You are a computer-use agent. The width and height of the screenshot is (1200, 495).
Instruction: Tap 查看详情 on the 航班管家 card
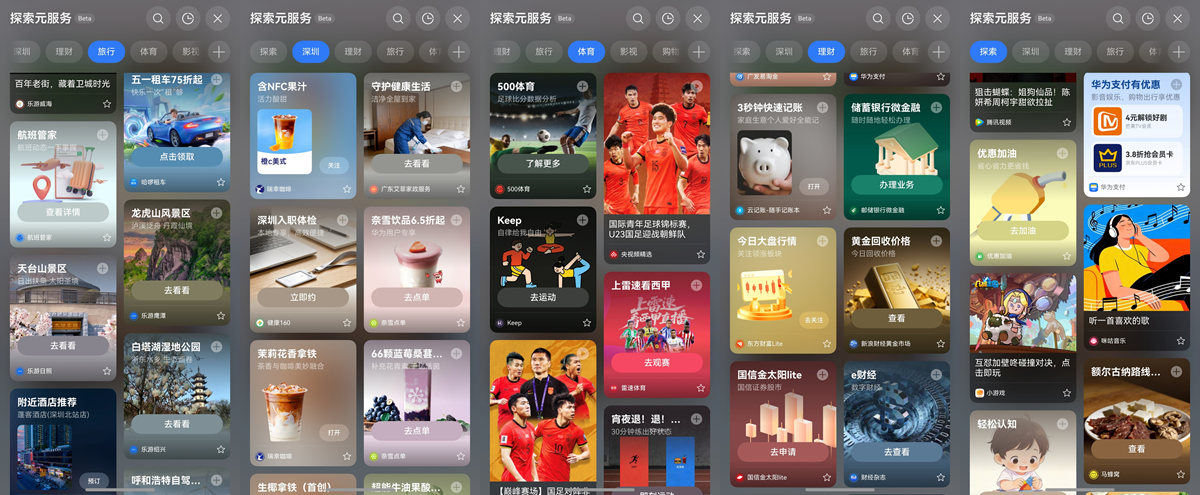(63, 212)
